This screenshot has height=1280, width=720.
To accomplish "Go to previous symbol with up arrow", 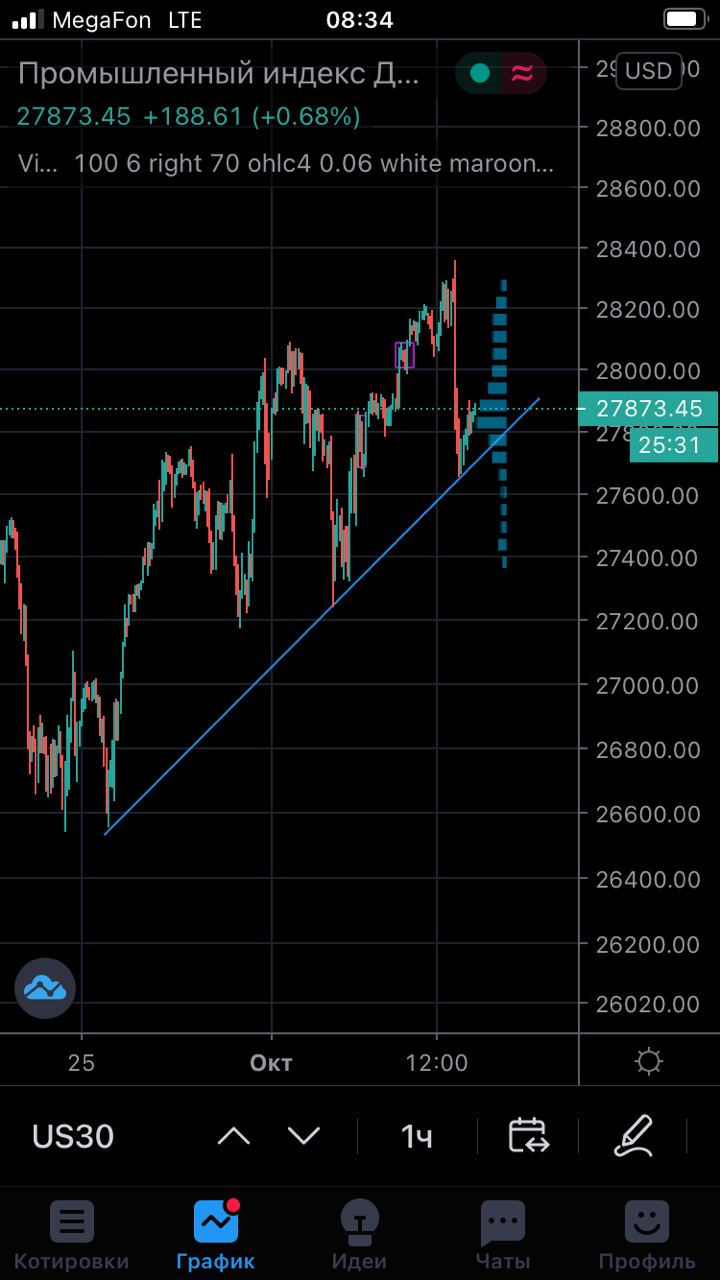I will (x=233, y=1136).
